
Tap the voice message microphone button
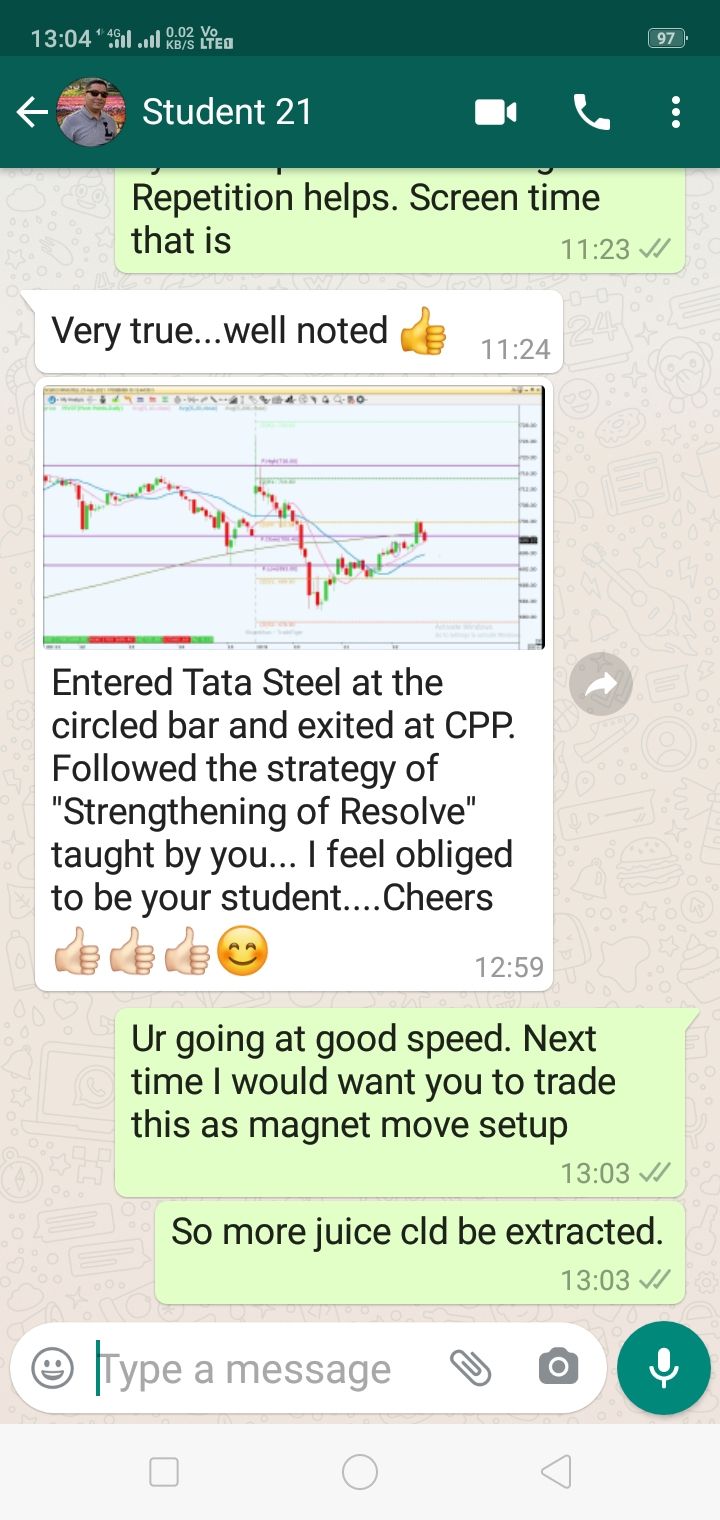(x=664, y=1368)
